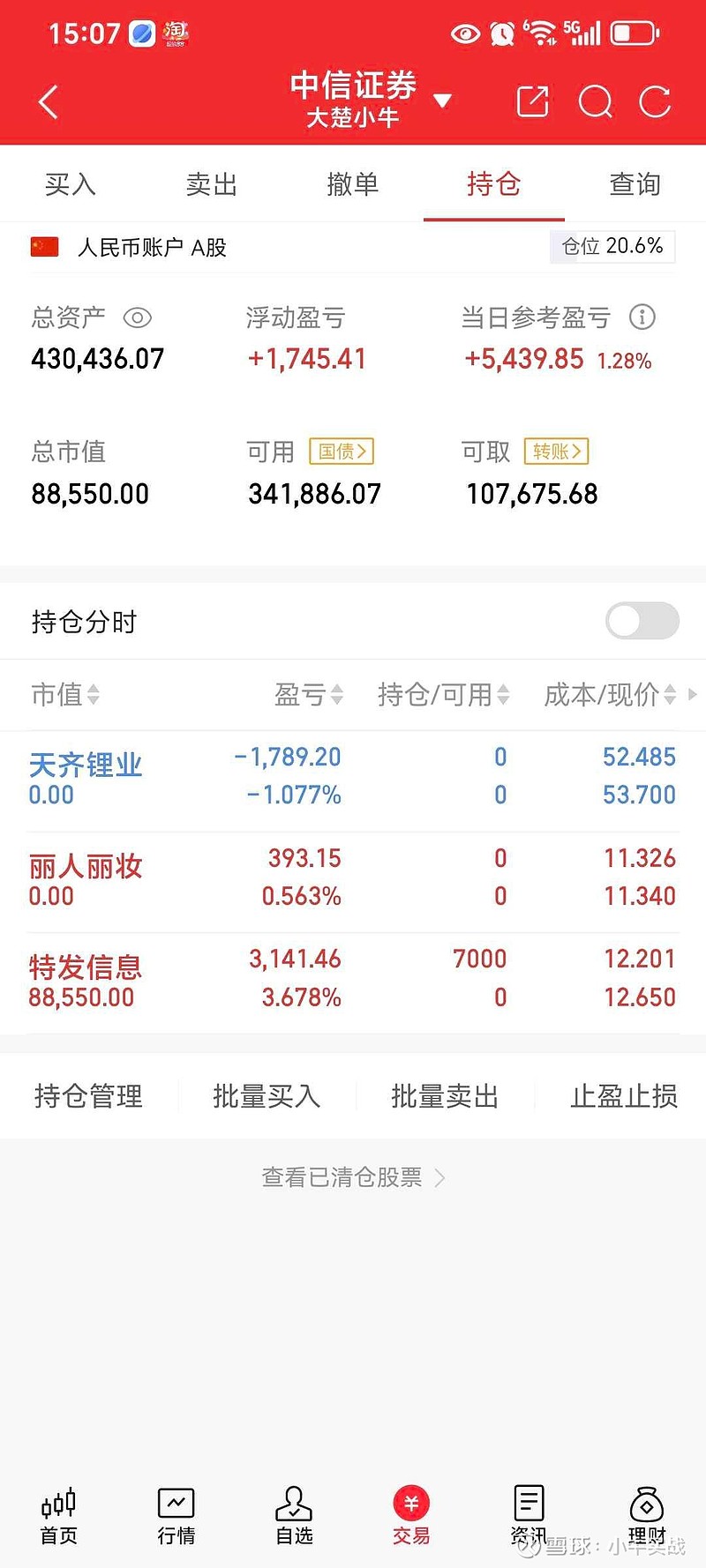This screenshot has width=706, height=1568.
Task: Open the share icon in the title bar
Action: tap(532, 101)
